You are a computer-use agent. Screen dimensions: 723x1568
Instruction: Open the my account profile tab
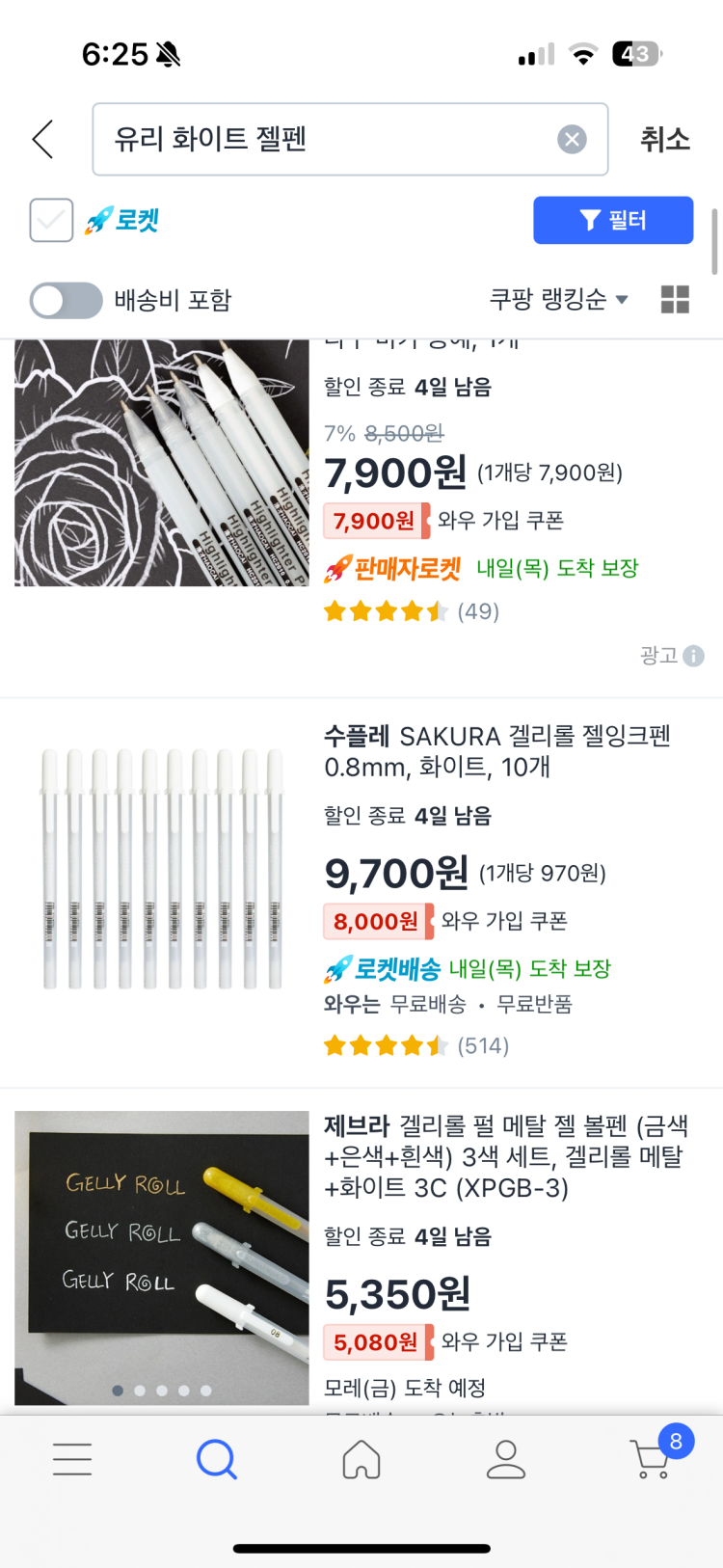click(506, 1459)
